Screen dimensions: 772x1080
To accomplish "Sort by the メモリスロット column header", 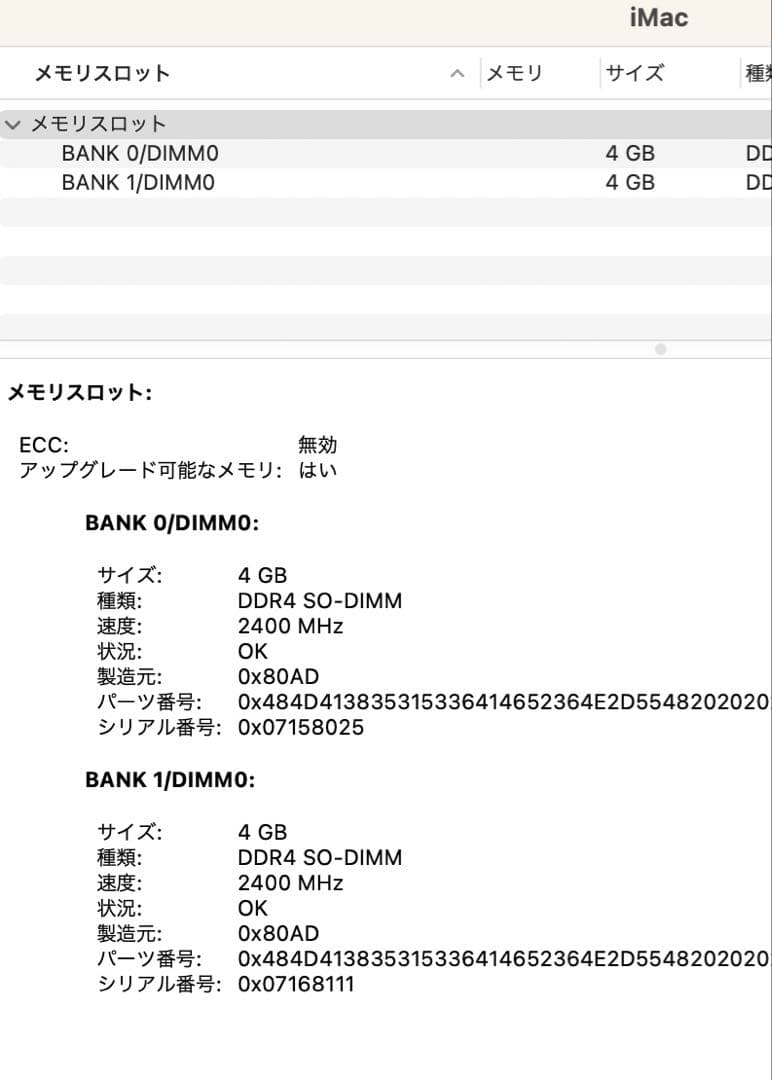I will [x=103, y=73].
